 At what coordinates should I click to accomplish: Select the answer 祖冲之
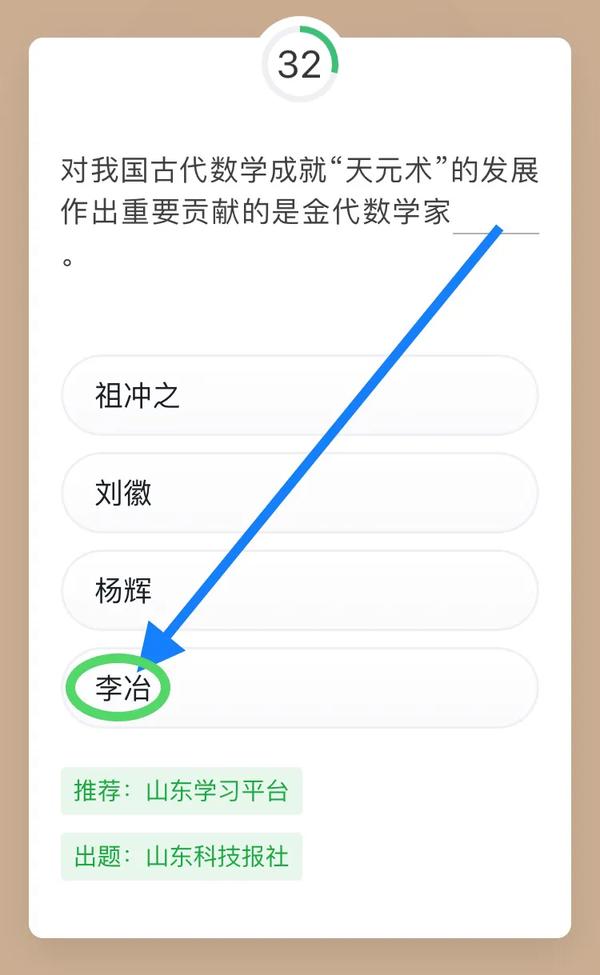tap(300, 395)
